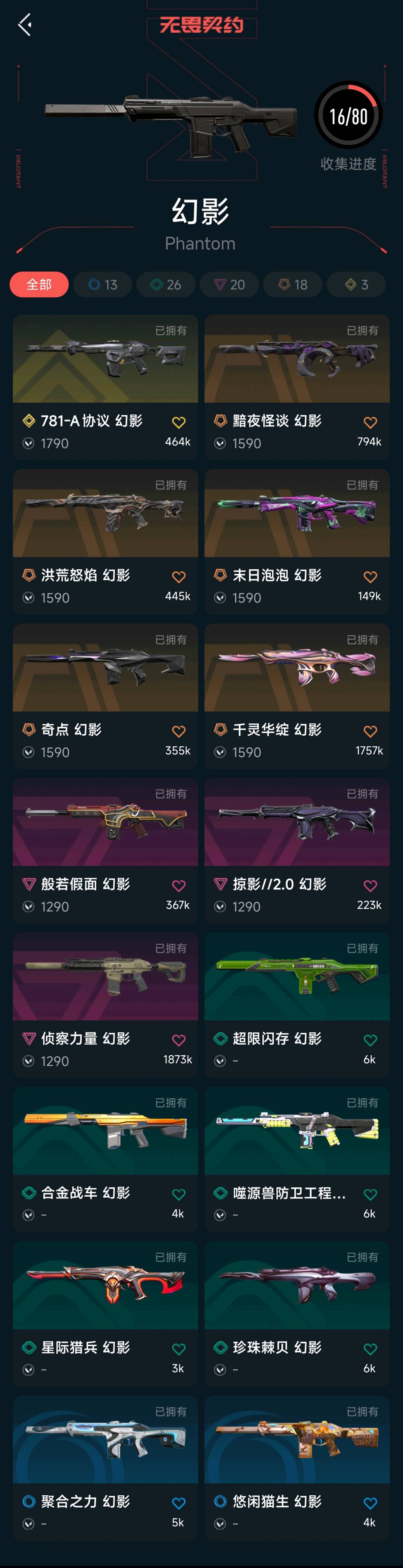This screenshot has width=403, height=1568.
Task: Select the 全部 filter chip
Action: tap(39, 284)
